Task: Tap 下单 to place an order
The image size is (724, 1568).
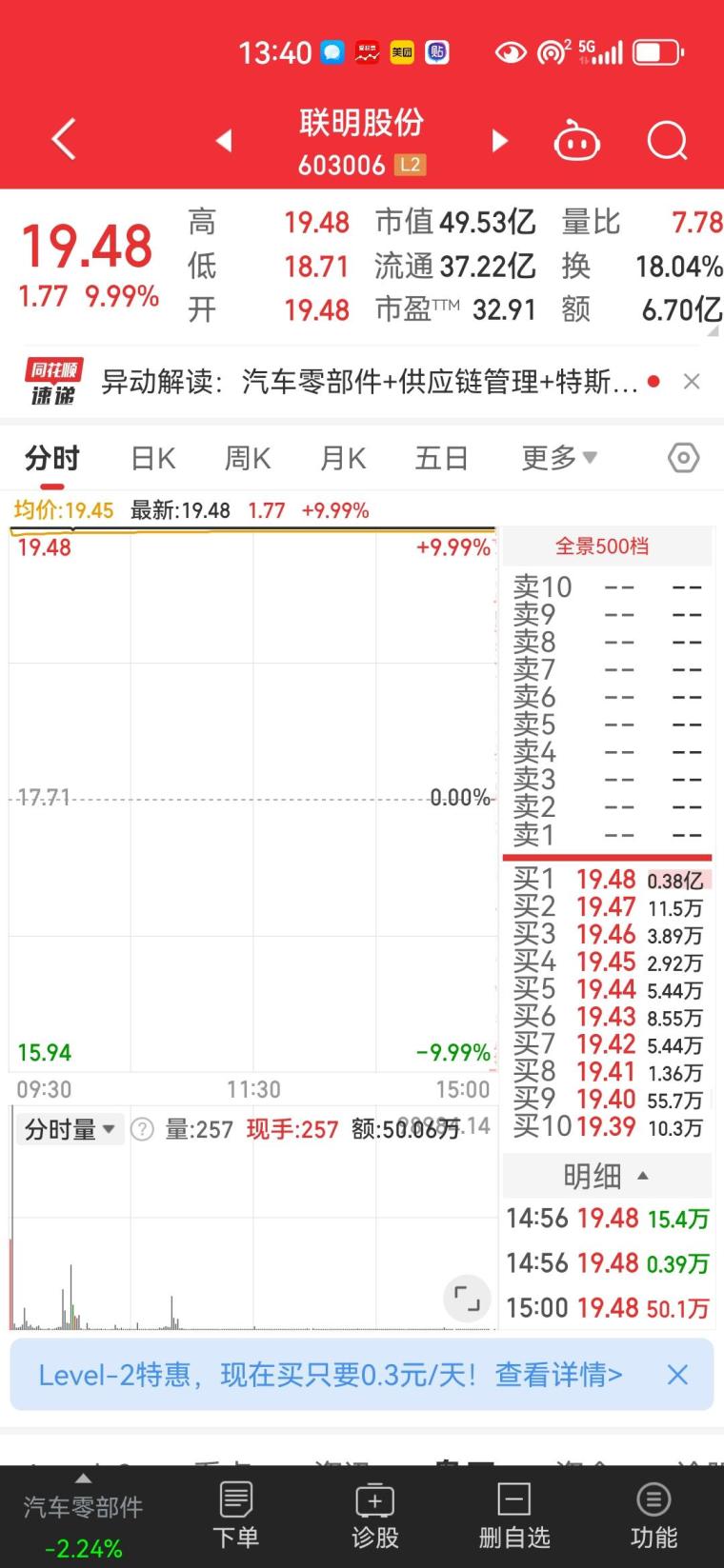Action: pos(235,1515)
